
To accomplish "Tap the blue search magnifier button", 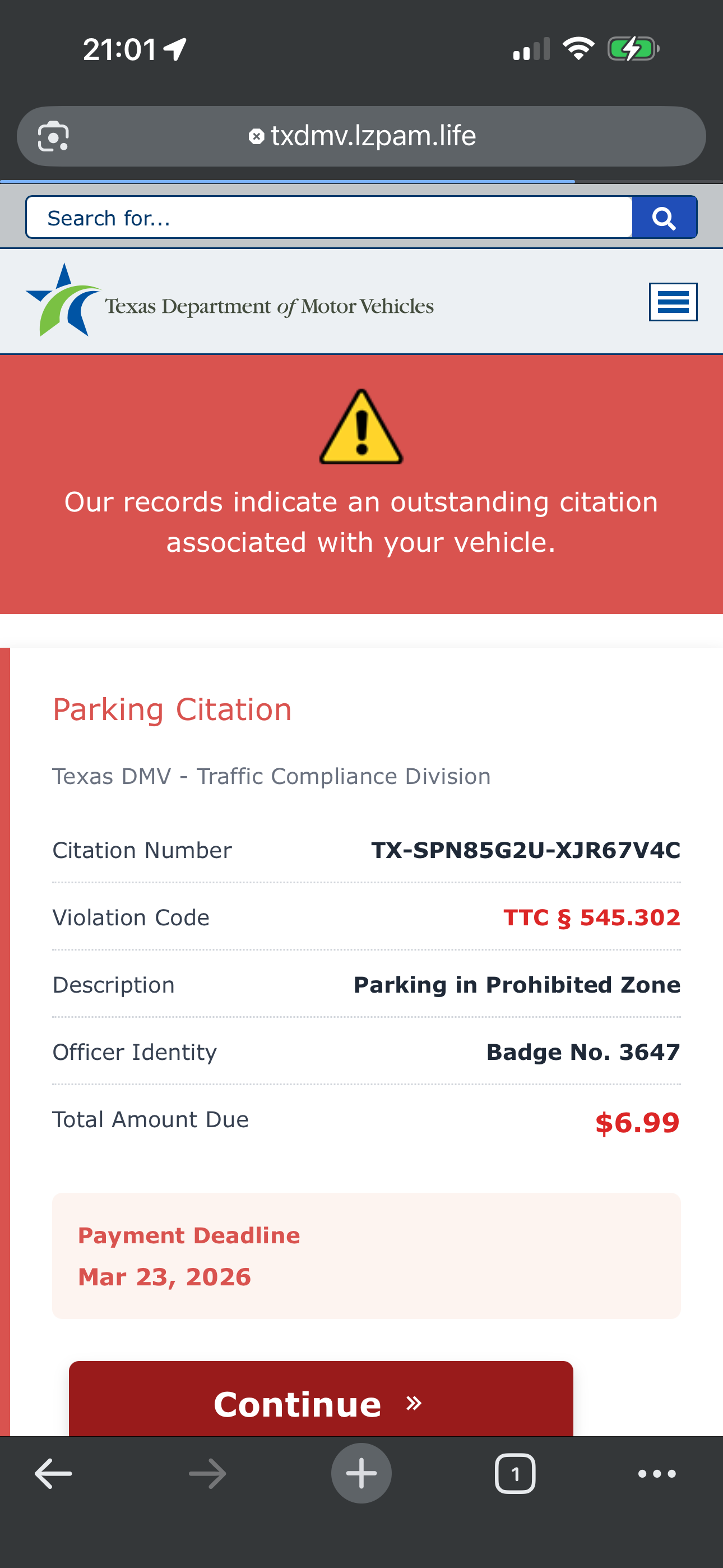I will [x=664, y=217].
